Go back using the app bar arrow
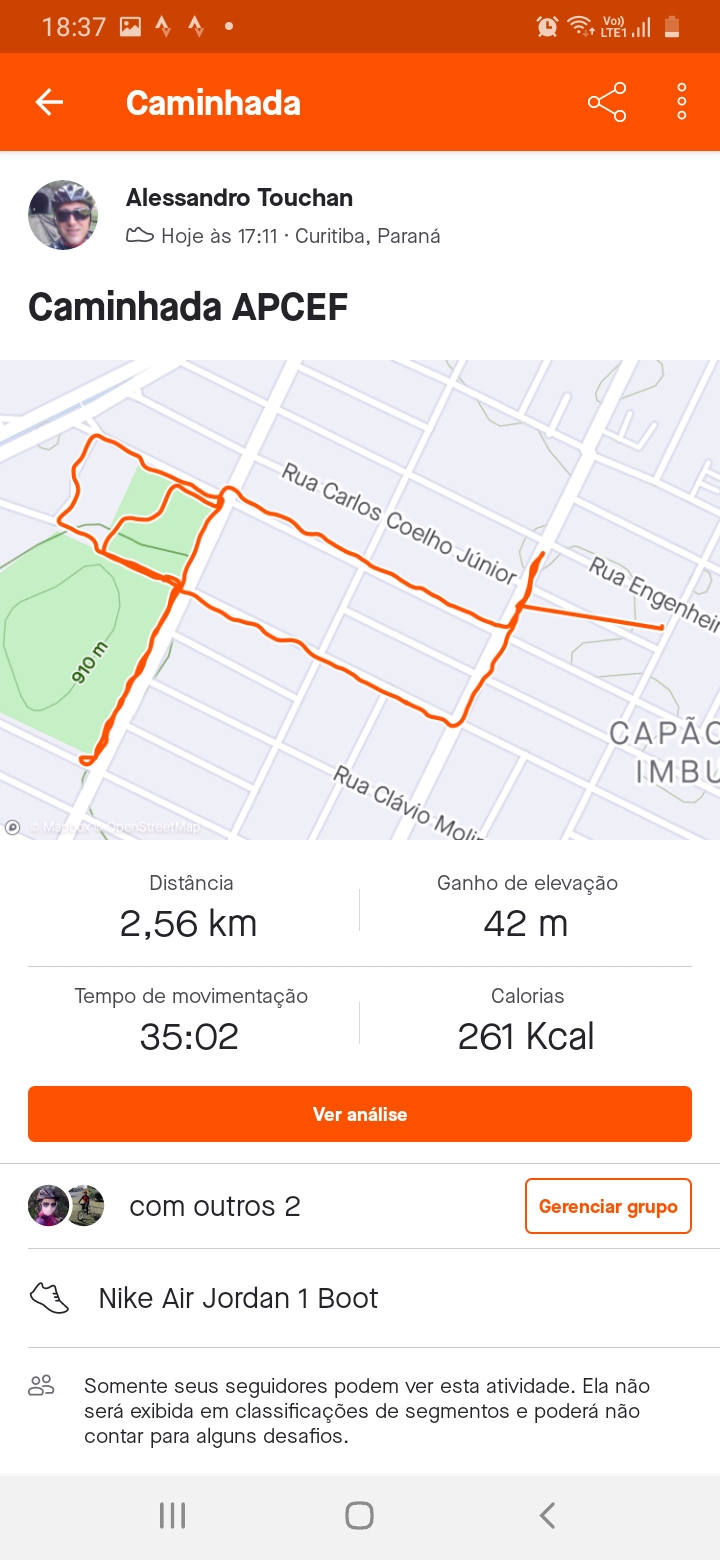The height and width of the screenshot is (1560, 720). pos(49,102)
